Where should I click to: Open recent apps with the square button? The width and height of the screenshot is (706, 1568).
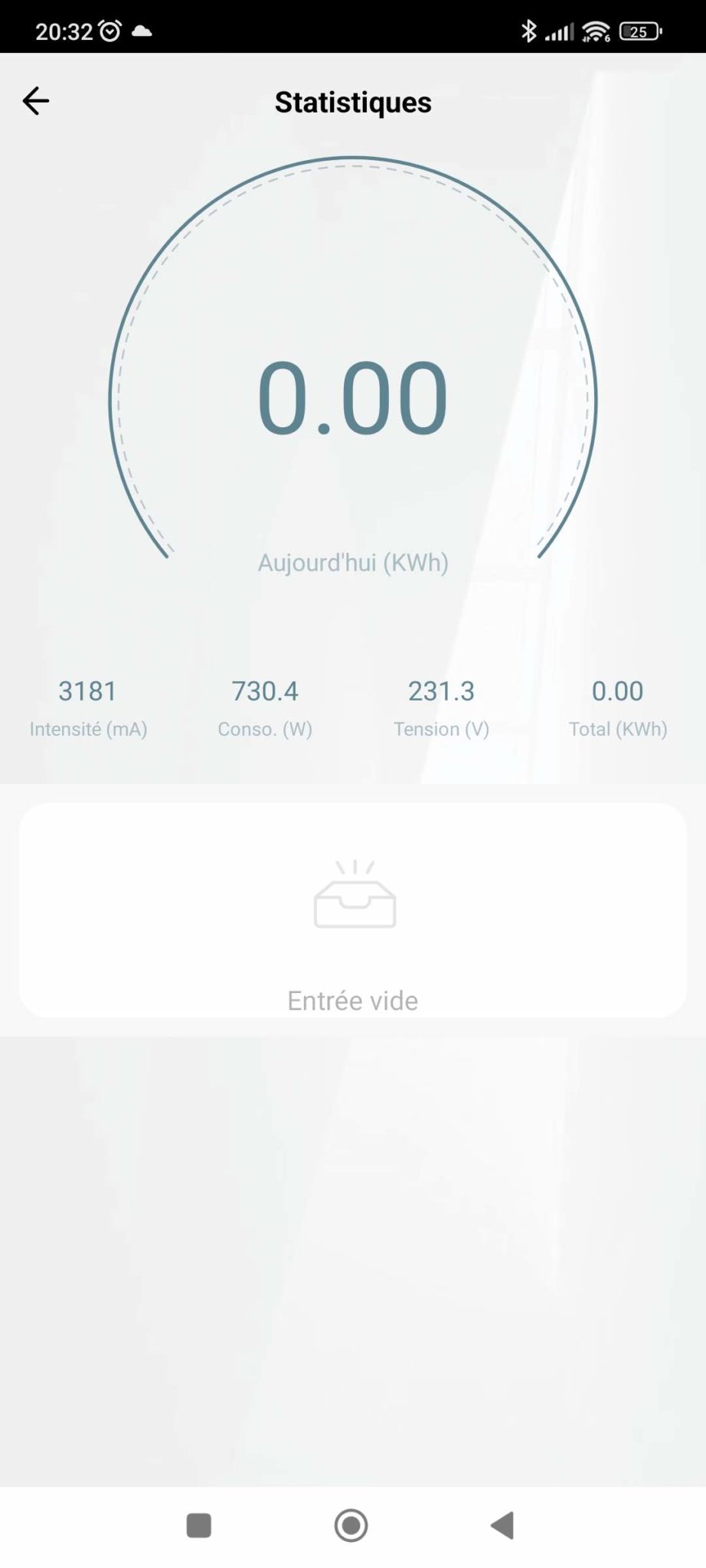(199, 1525)
